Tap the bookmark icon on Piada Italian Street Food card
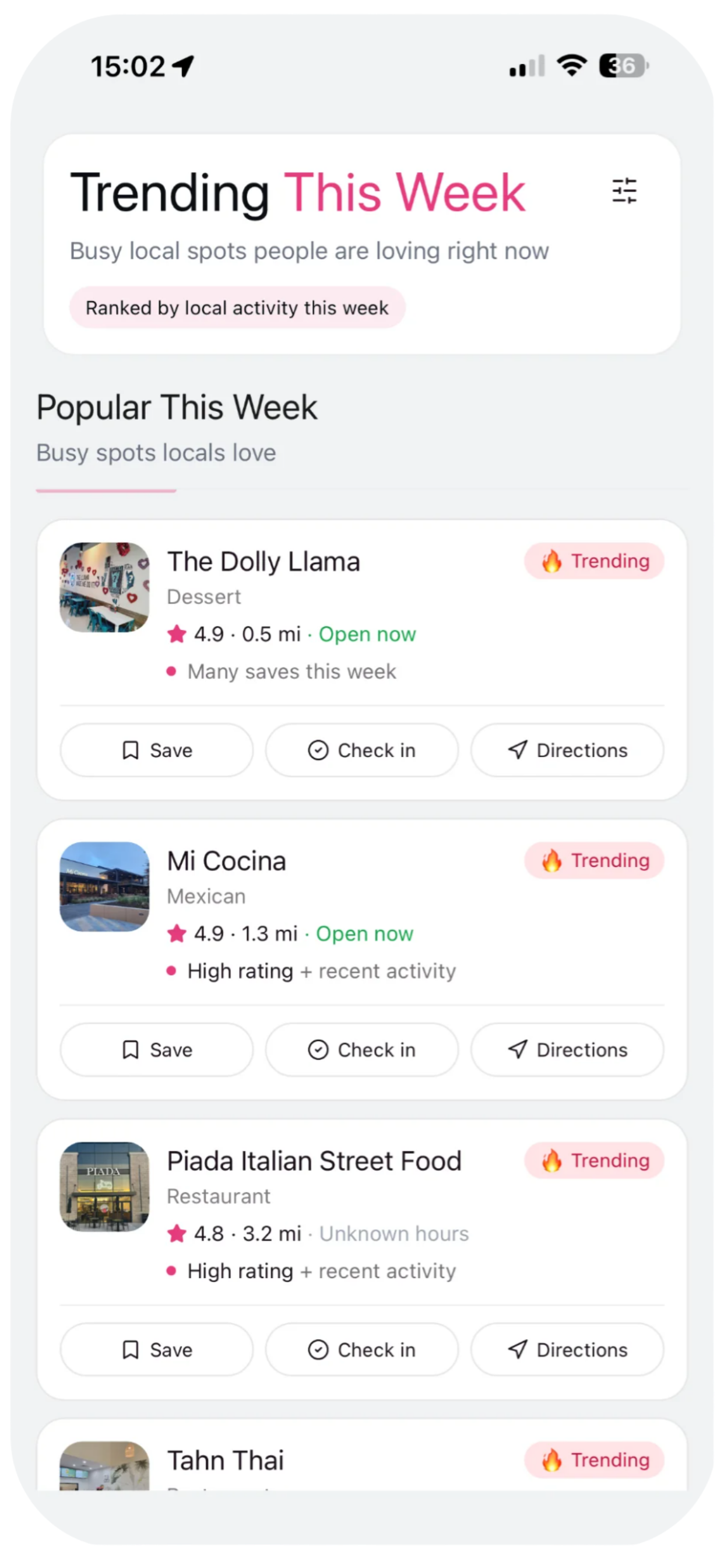This screenshot has height=1568, width=724. (129, 1349)
